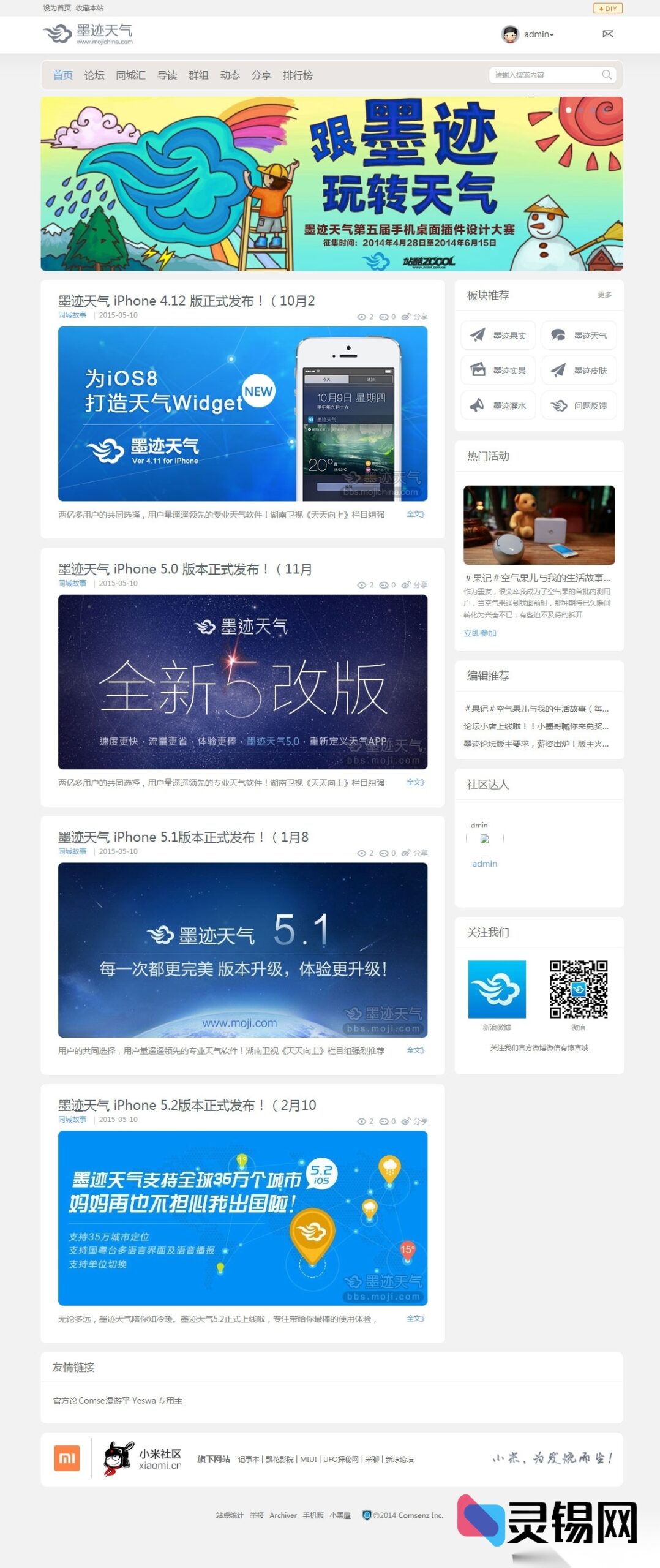Tap 立即参加 to join the activity

[479, 633]
